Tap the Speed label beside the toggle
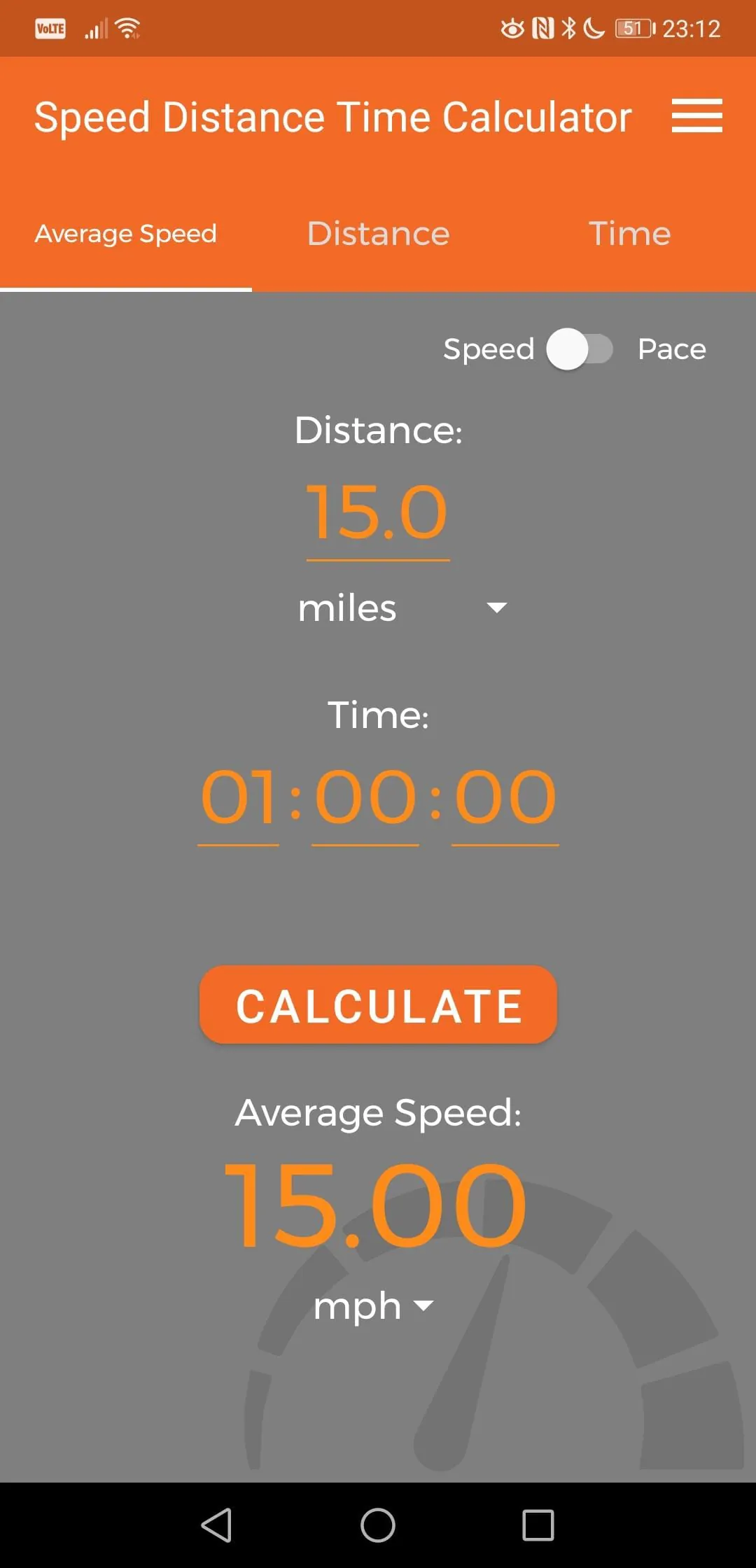The width and height of the screenshot is (756, 1568). 489,349
